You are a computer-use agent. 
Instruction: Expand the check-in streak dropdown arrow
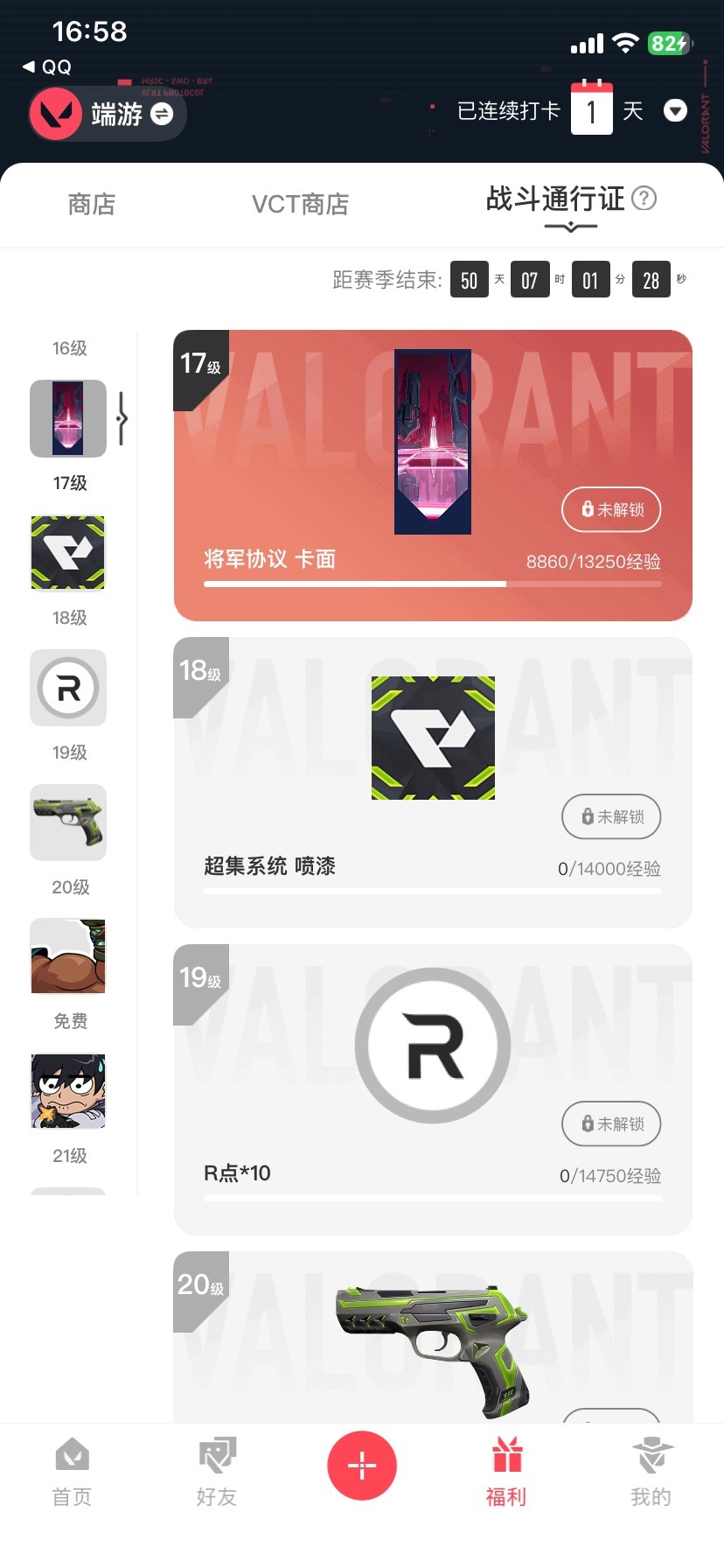[x=675, y=111]
